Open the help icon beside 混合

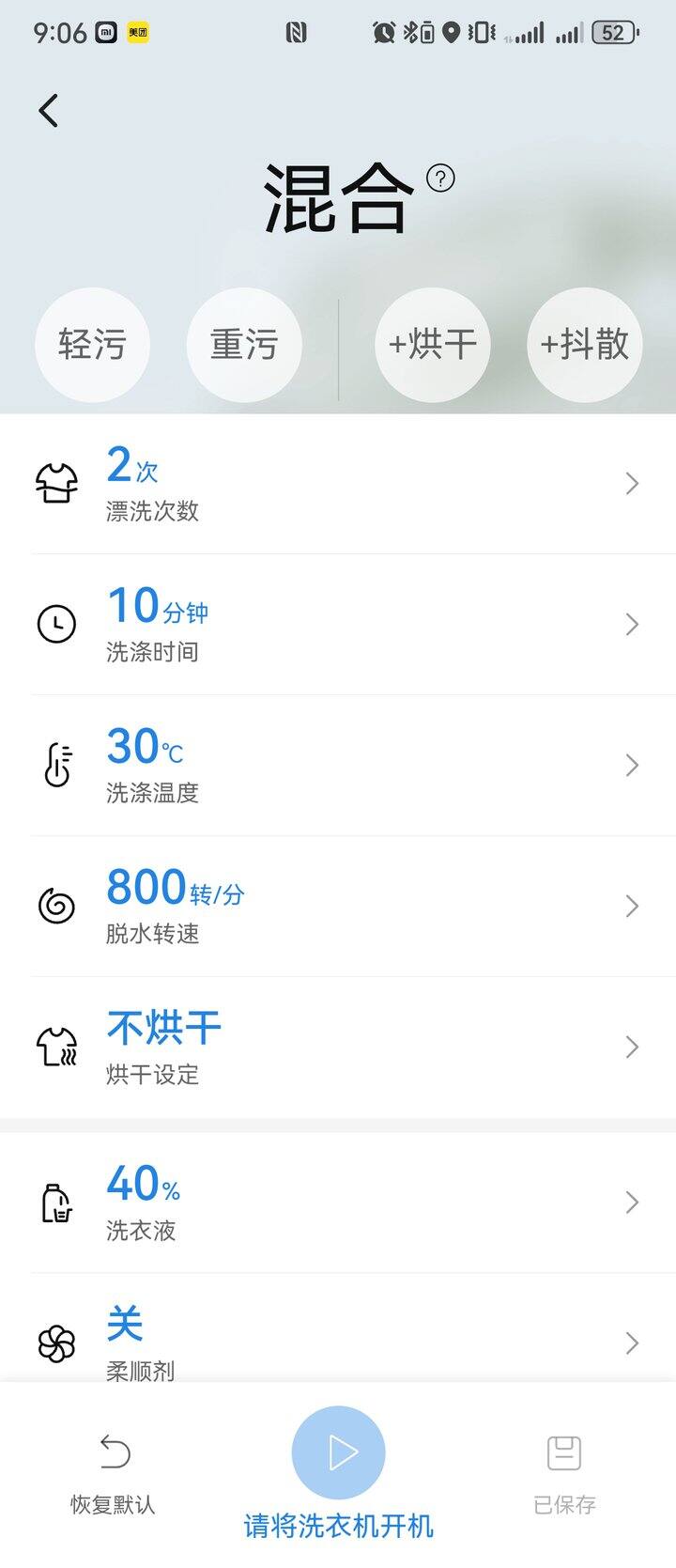click(440, 178)
